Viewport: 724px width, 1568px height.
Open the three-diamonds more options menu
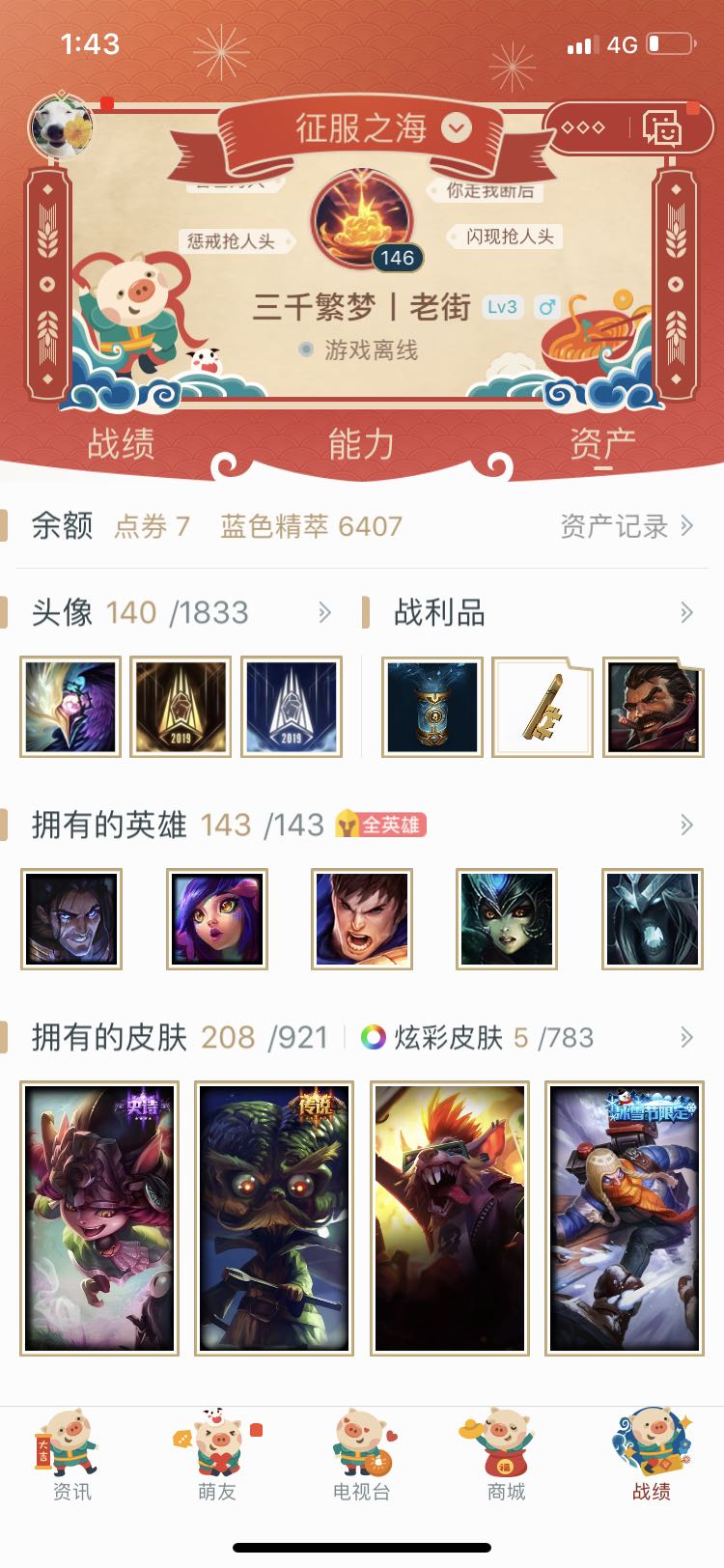pyautogui.click(x=583, y=127)
